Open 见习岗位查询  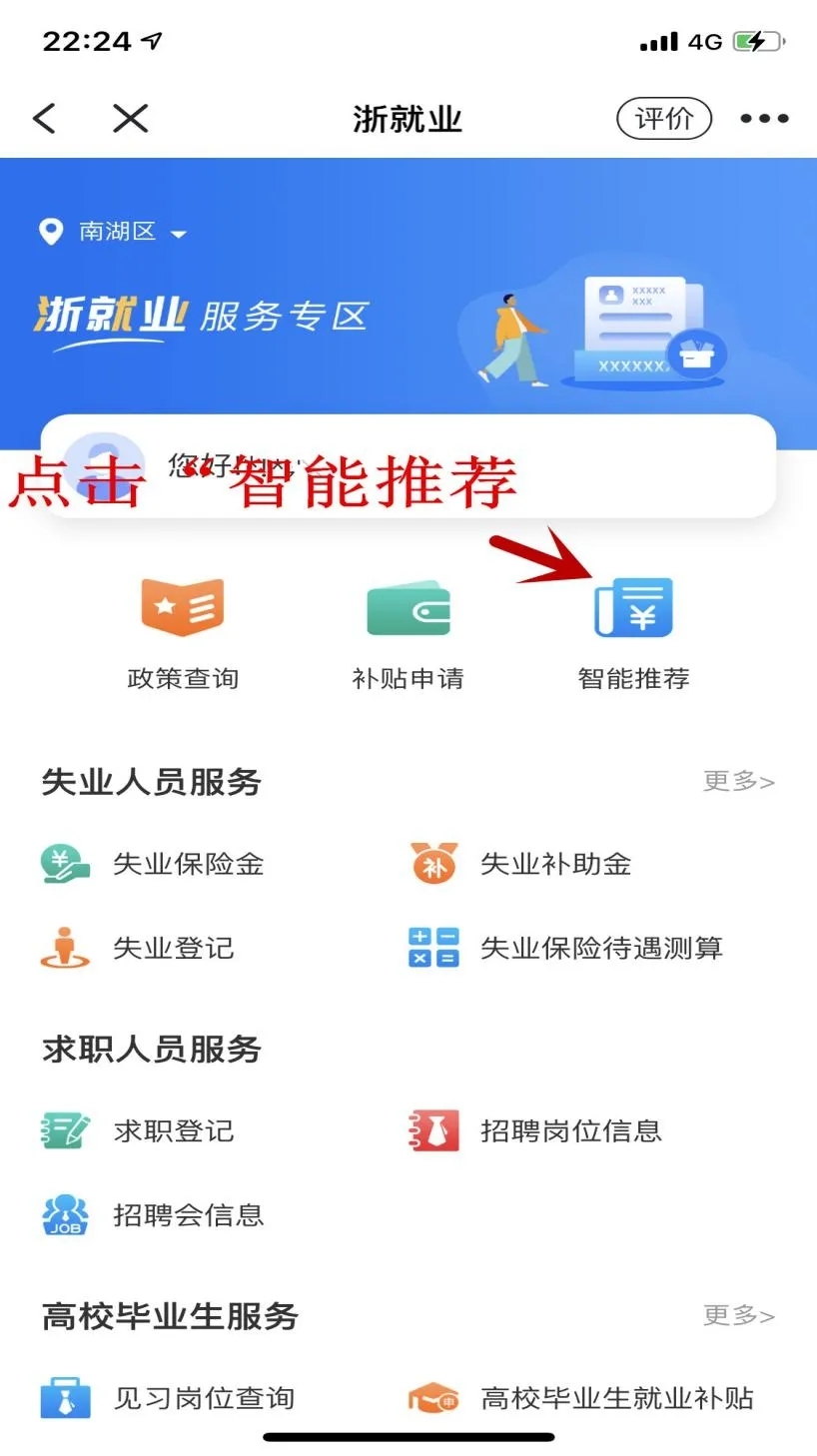[168, 1398]
